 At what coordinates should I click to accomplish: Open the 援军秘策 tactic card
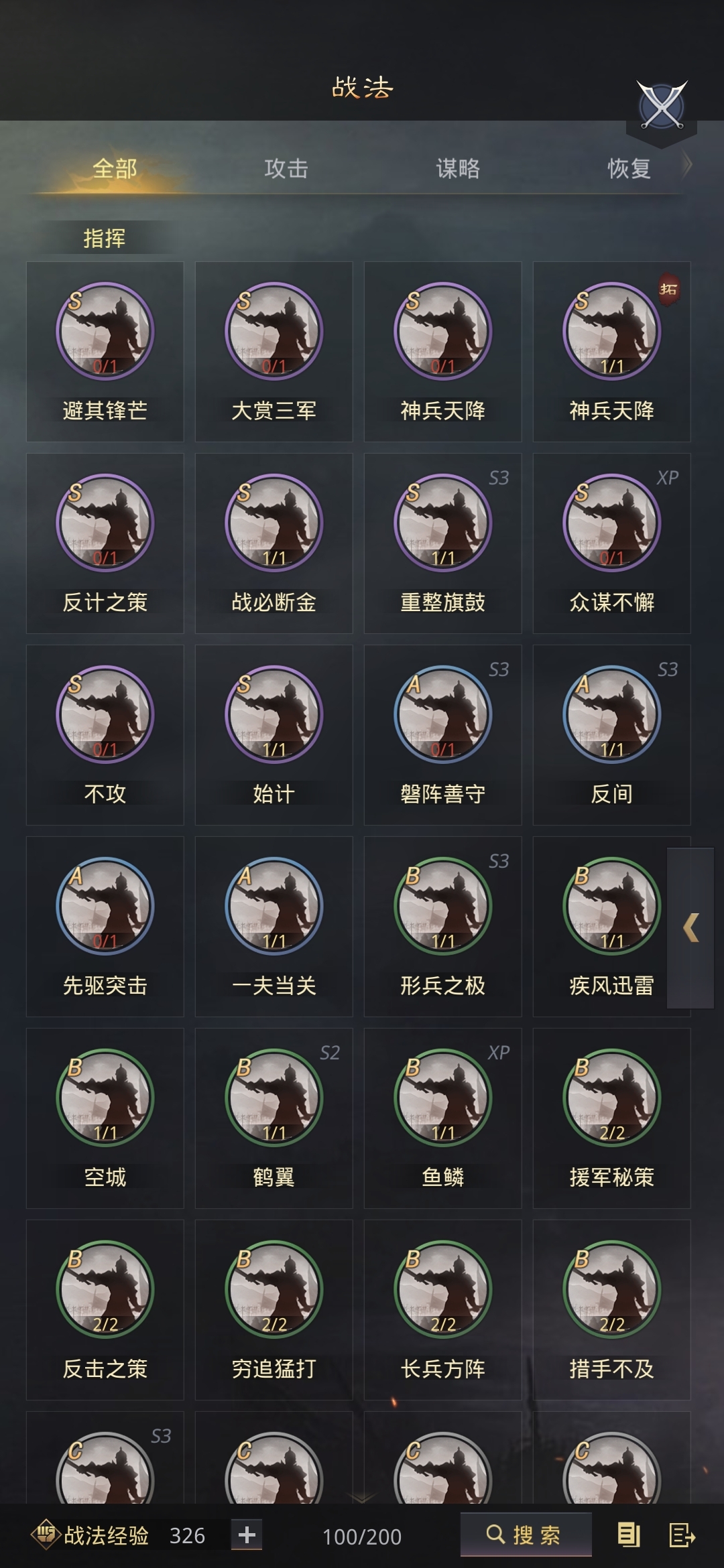(x=612, y=1118)
